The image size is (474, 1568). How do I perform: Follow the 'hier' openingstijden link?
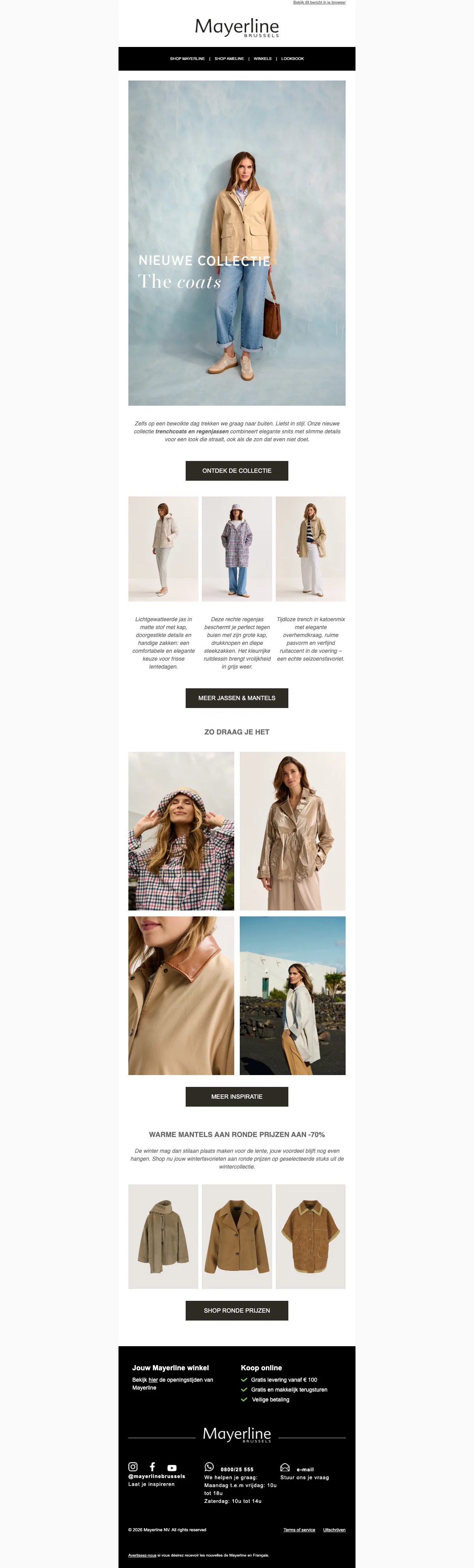[153, 1380]
